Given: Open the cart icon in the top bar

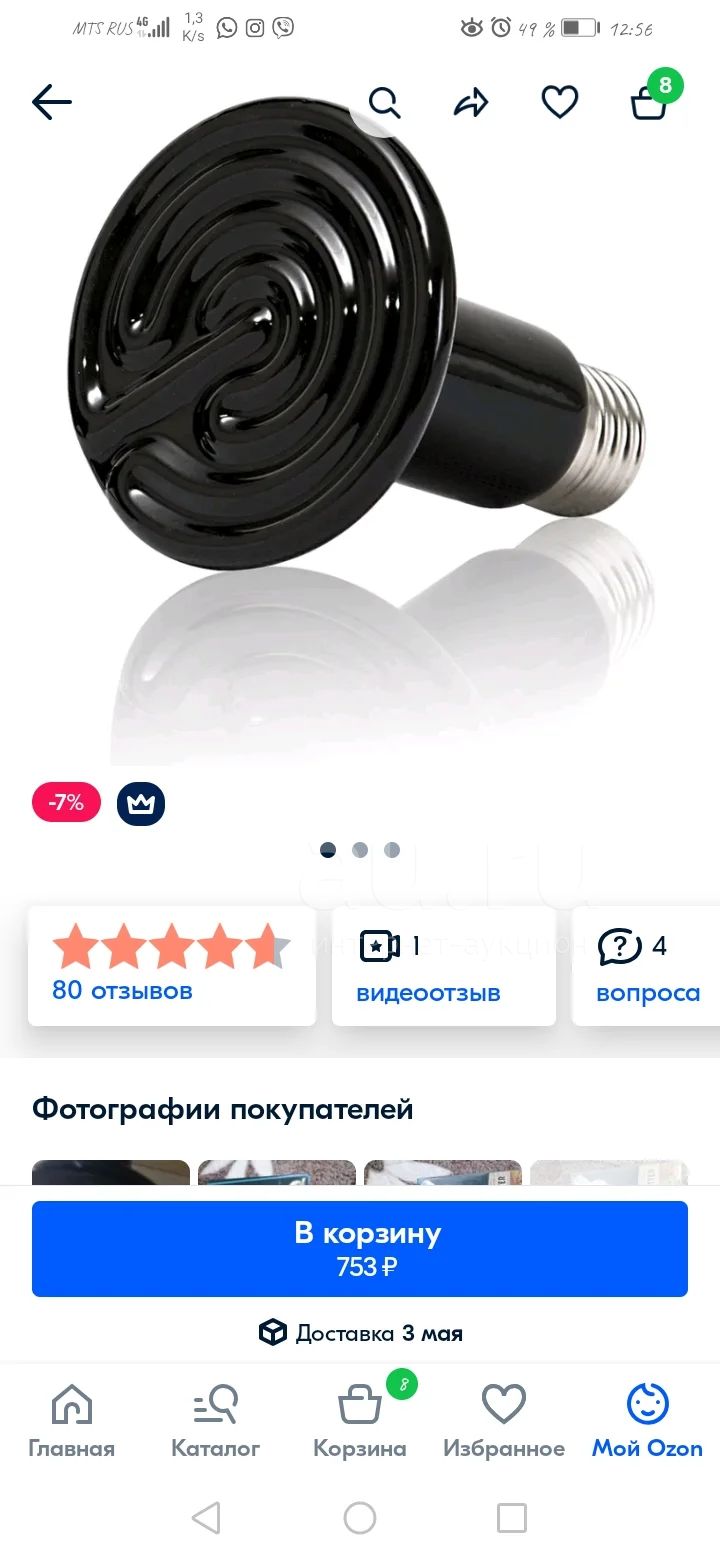Looking at the screenshot, I should (x=650, y=100).
